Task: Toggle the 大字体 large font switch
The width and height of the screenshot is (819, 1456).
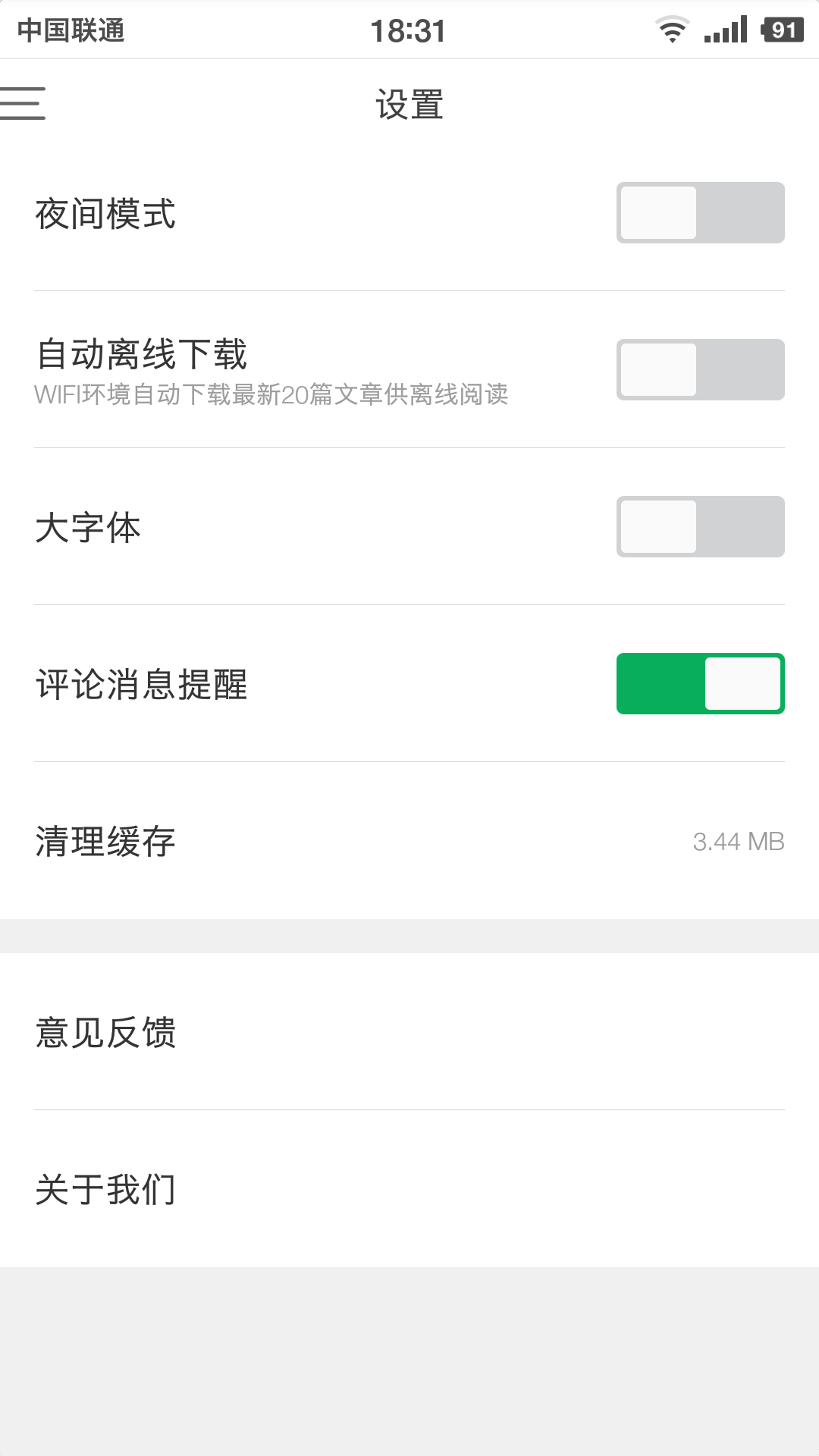Action: point(700,527)
